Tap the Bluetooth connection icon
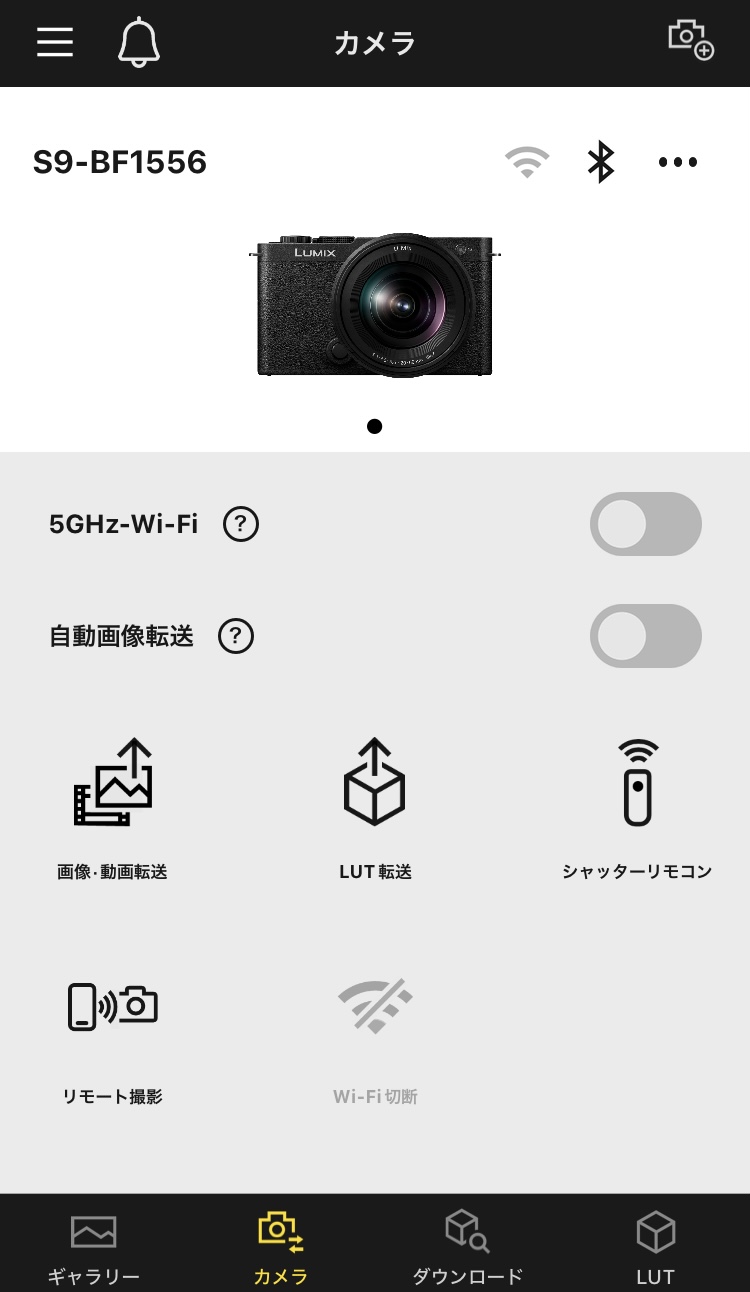This screenshot has width=750, height=1292. (x=600, y=162)
